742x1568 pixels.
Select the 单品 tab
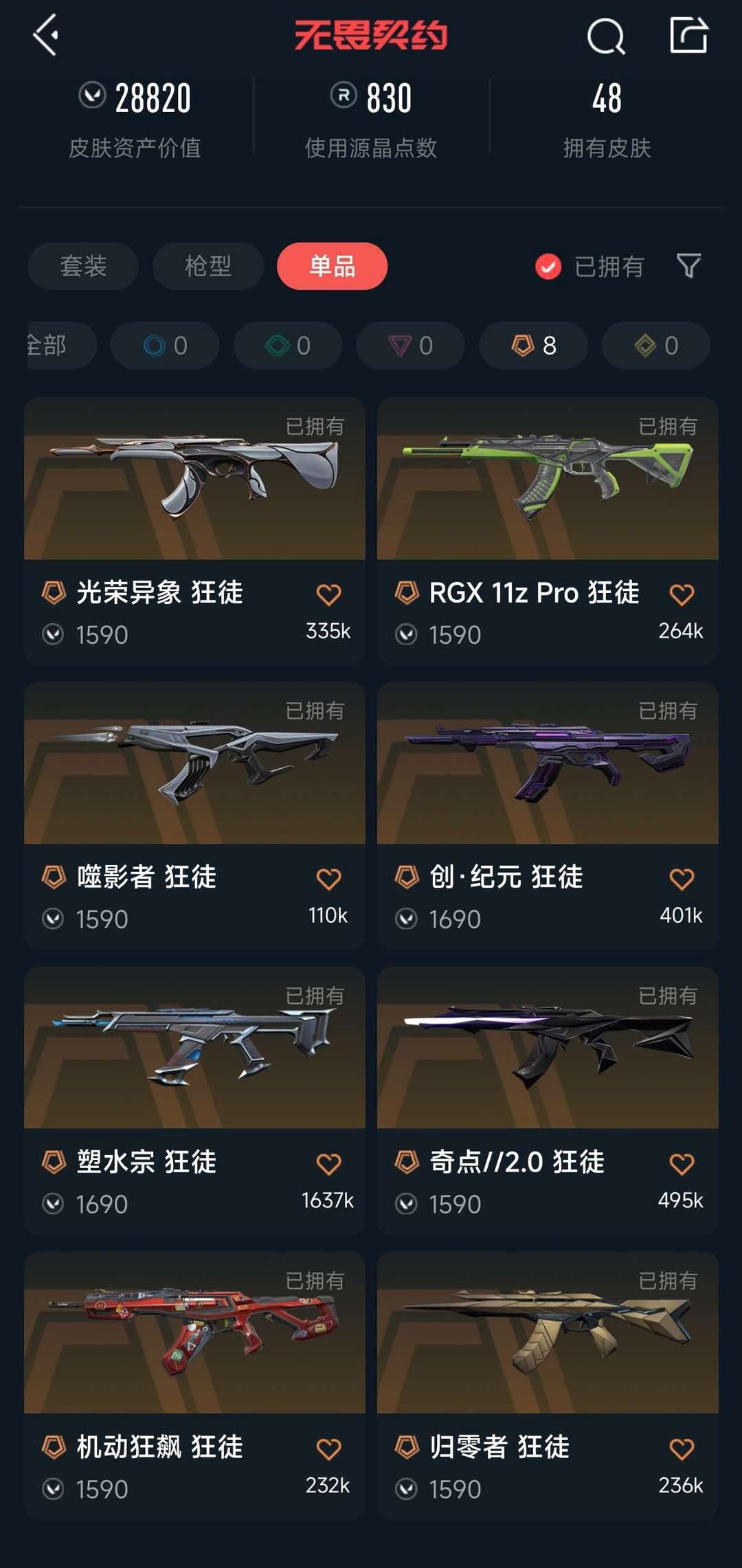[x=332, y=266]
